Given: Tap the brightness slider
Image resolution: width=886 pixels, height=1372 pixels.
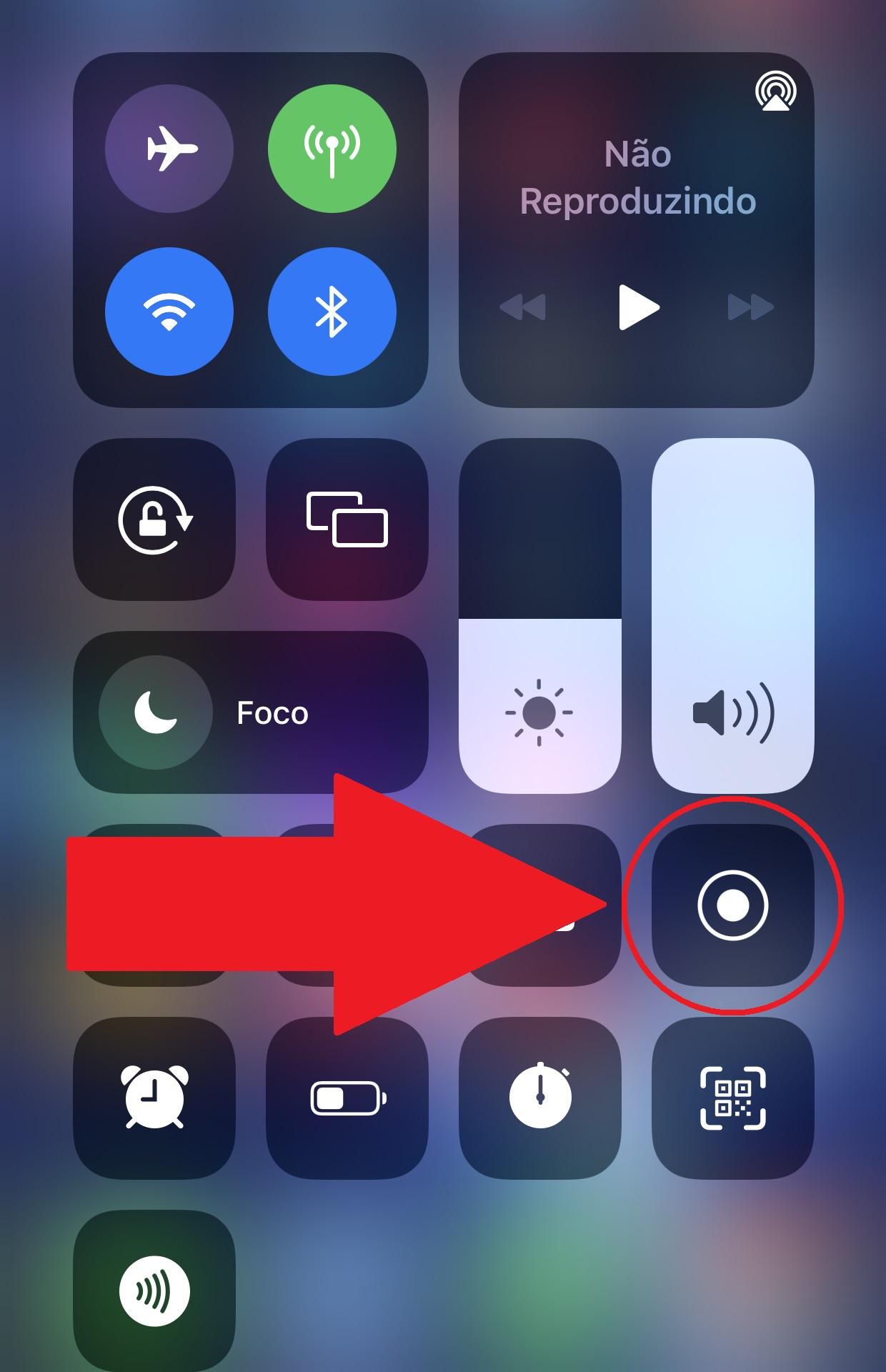Looking at the screenshot, I should click(x=539, y=616).
